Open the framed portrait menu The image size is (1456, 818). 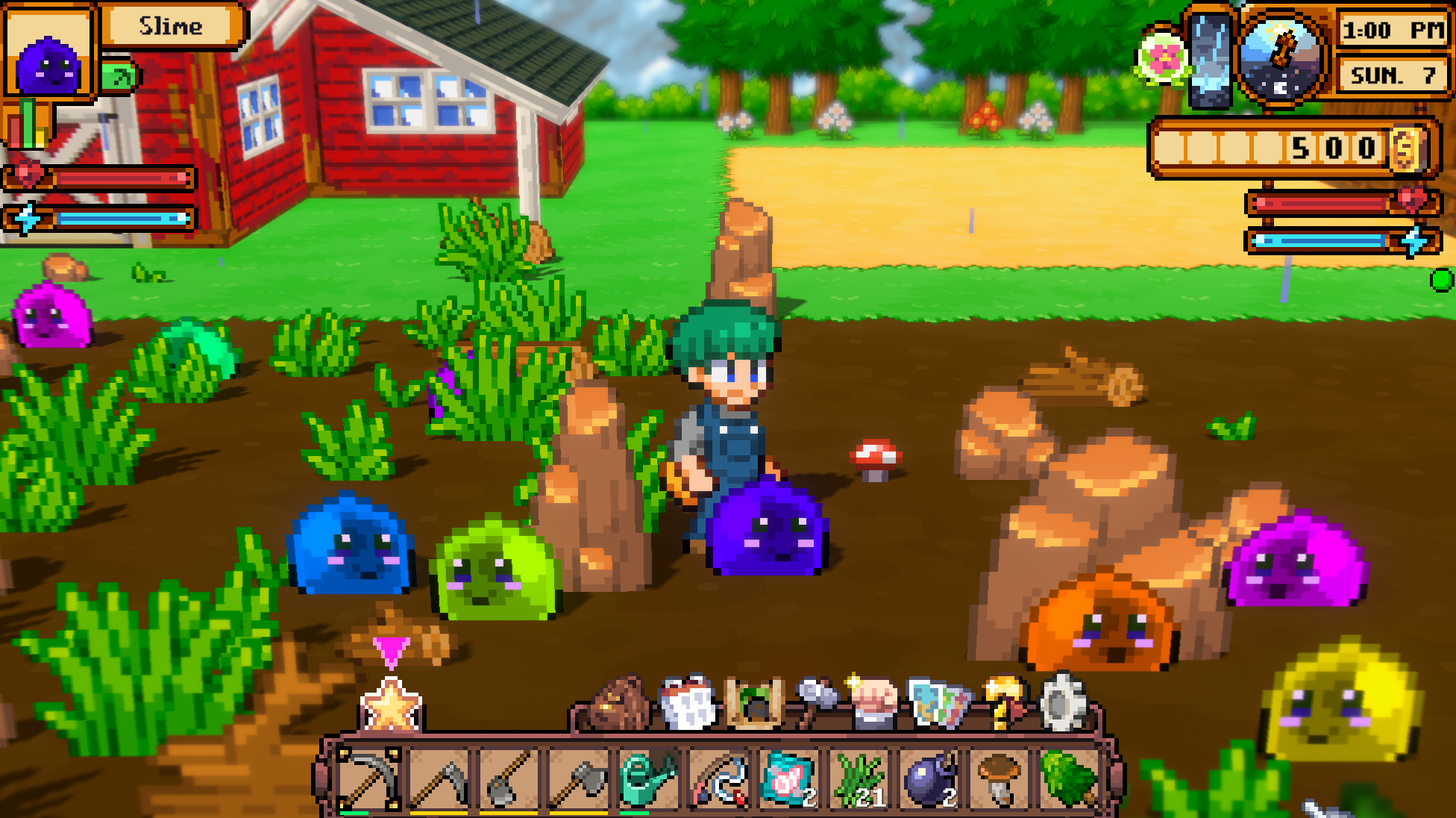(753, 703)
